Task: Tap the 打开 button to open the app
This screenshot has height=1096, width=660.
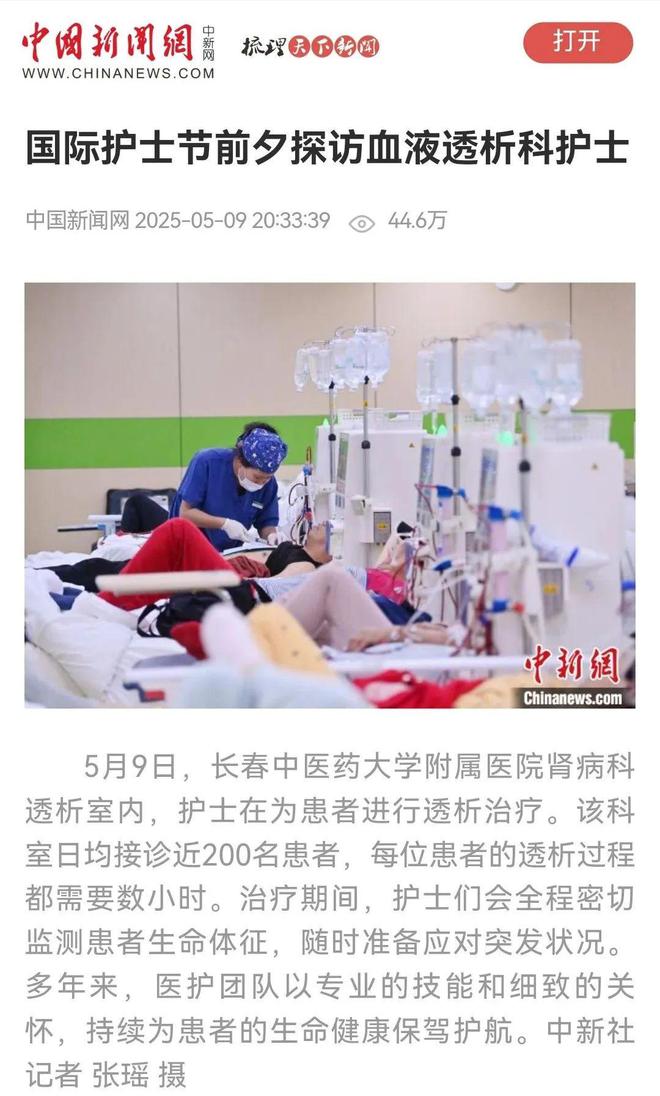Action: pyautogui.click(x=578, y=42)
